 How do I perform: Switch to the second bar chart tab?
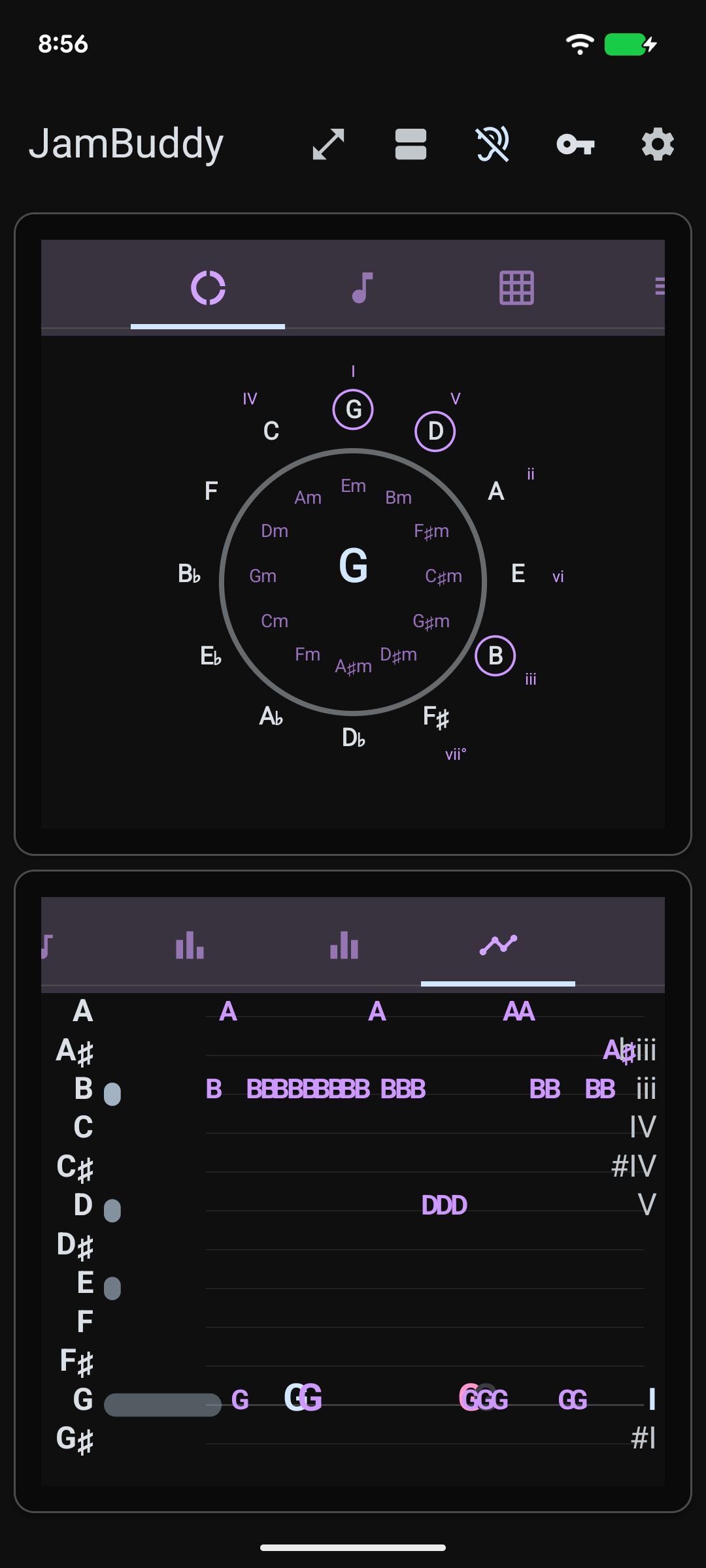pyautogui.click(x=344, y=945)
